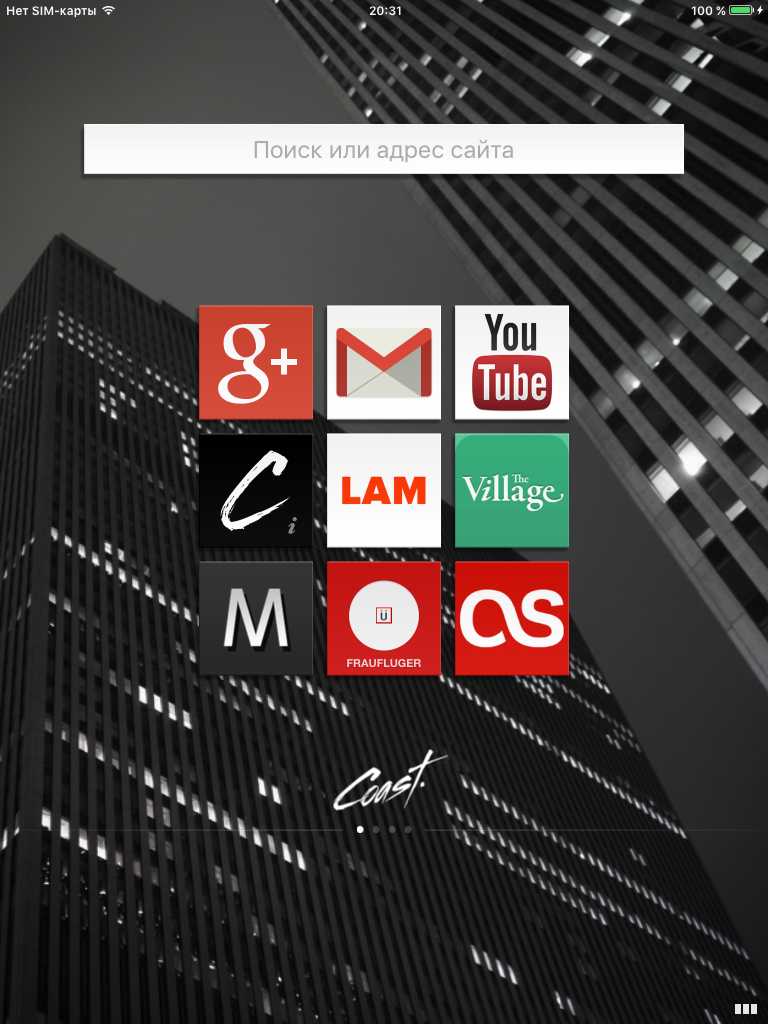Image resolution: width=768 pixels, height=1024 pixels.
Task: Tap the search or site address field
Action: [383, 150]
